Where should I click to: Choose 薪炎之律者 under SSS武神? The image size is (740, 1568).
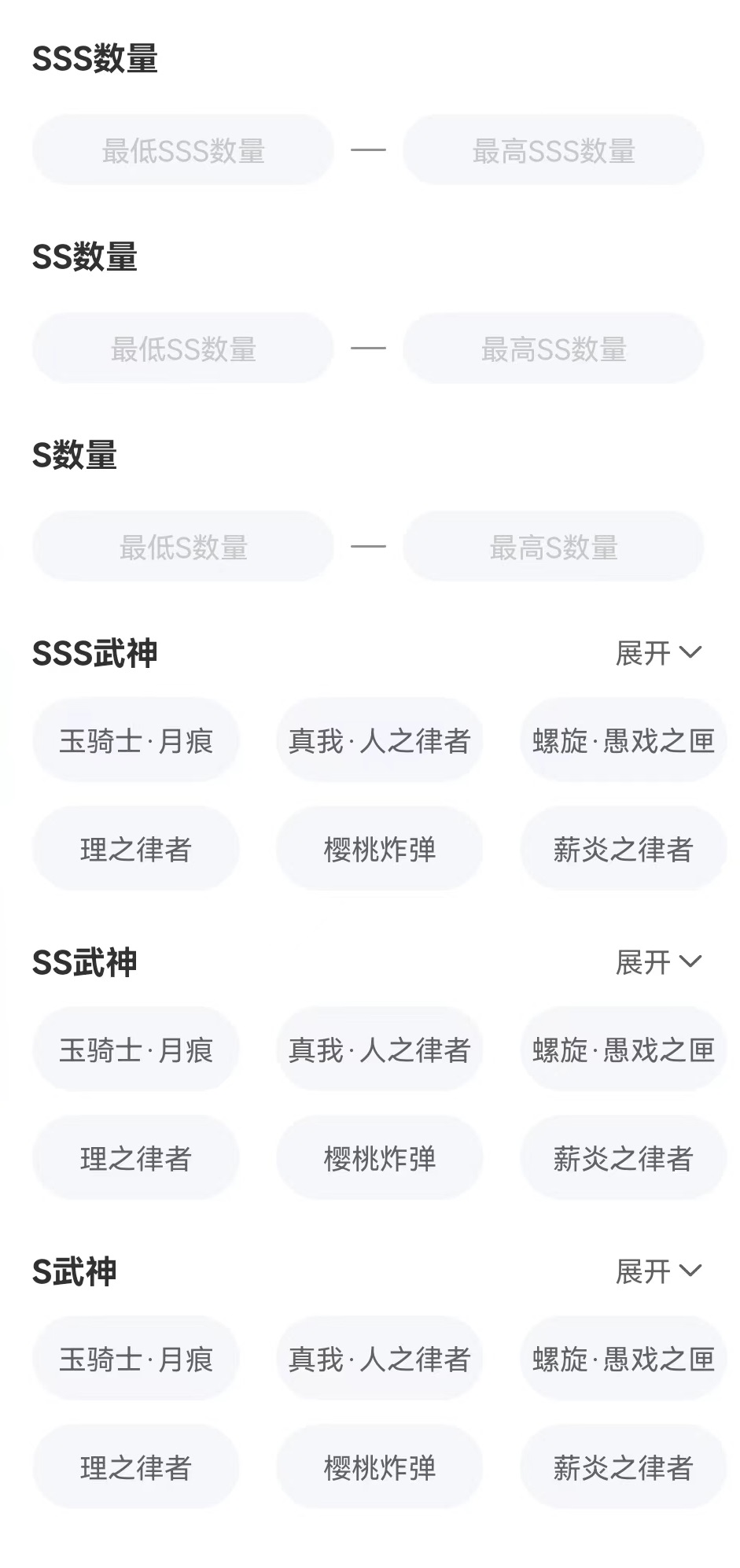pos(623,850)
